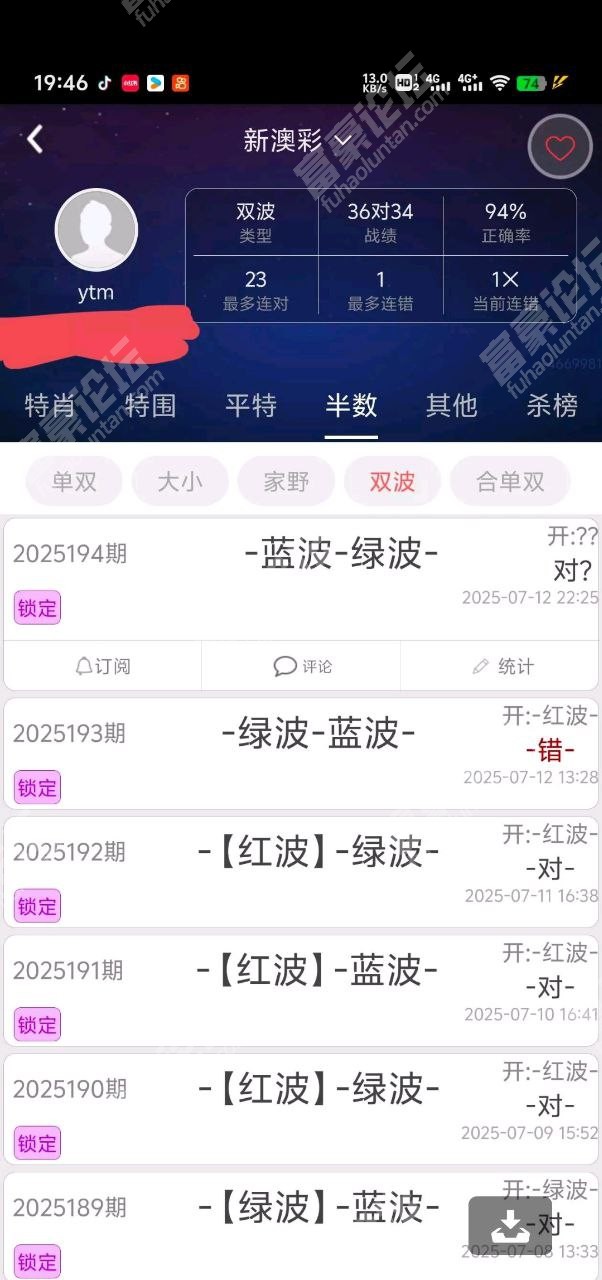This screenshot has height=1280, width=602.
Task: Select the 双波 chip
Action: (x=392, y=482)
